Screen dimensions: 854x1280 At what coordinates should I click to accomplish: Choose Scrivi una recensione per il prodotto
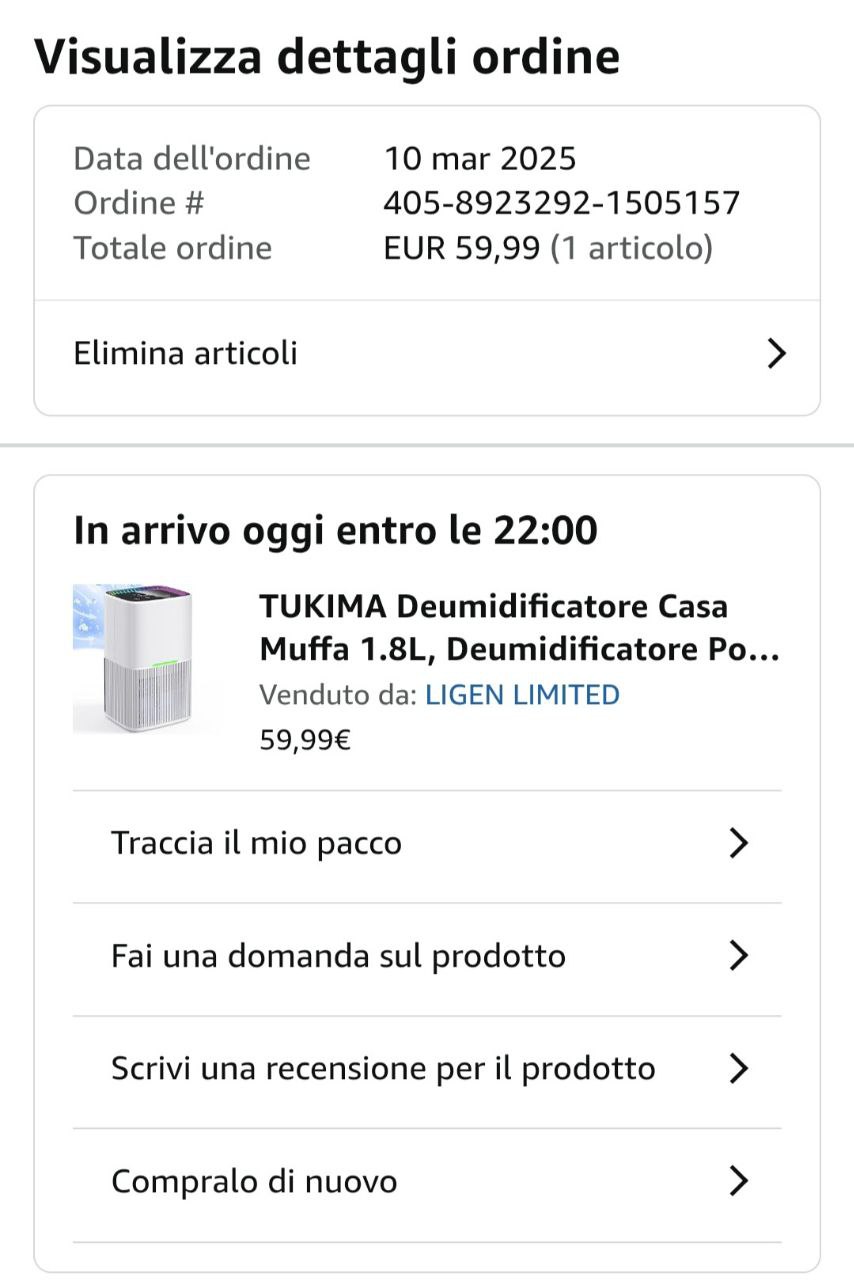tap(427, 1069)
